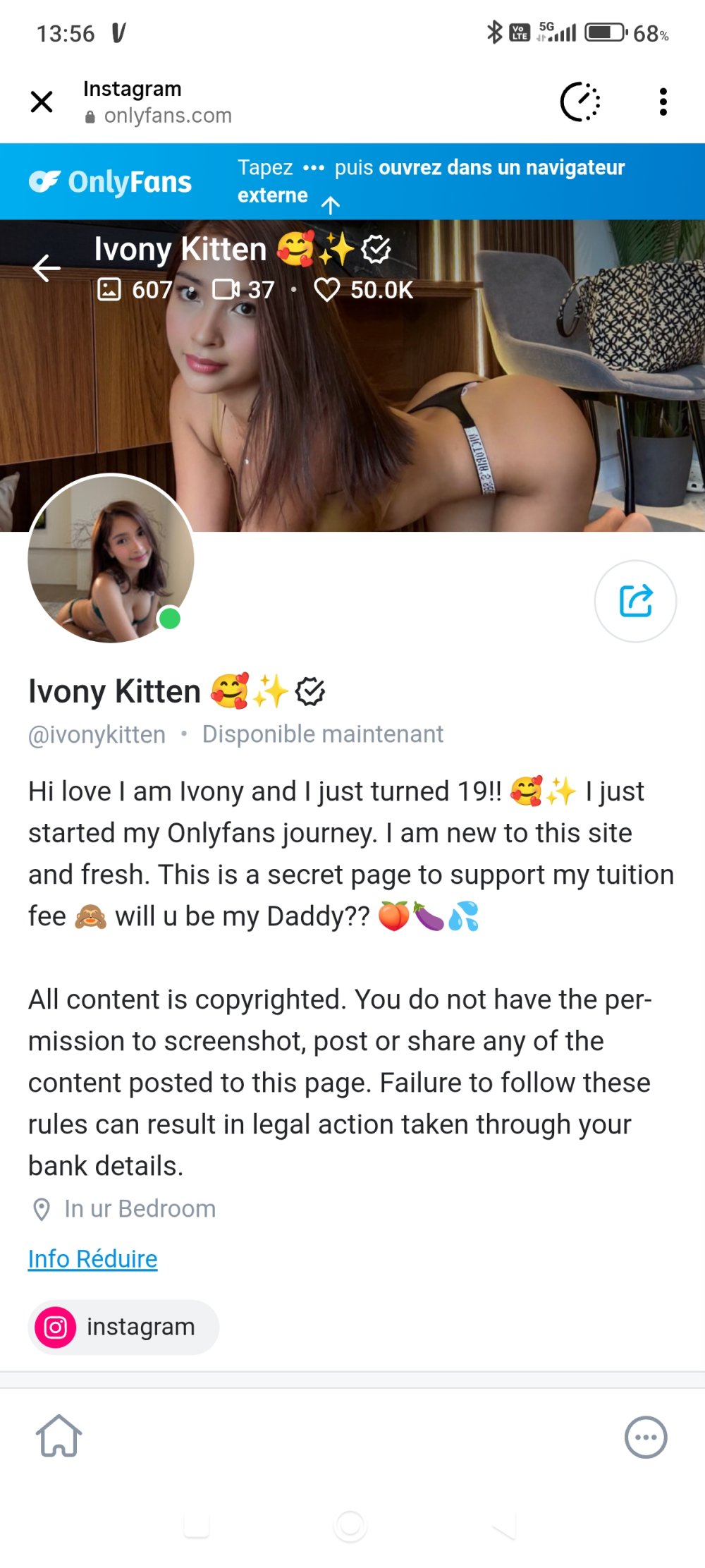Close the in-app browser
Screen dimensions: 705x1568
[42, 102]
